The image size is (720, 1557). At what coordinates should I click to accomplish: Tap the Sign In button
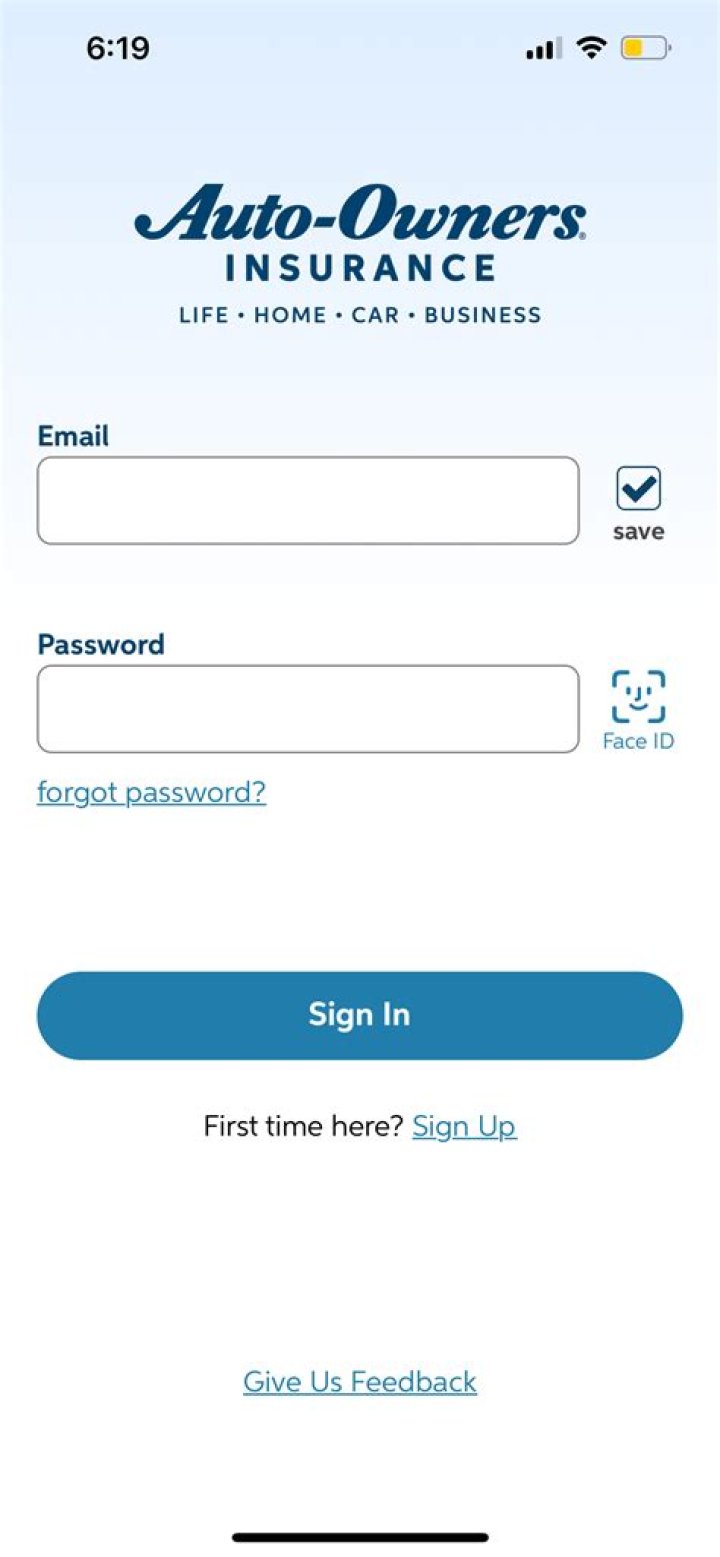click(360, 1015)
